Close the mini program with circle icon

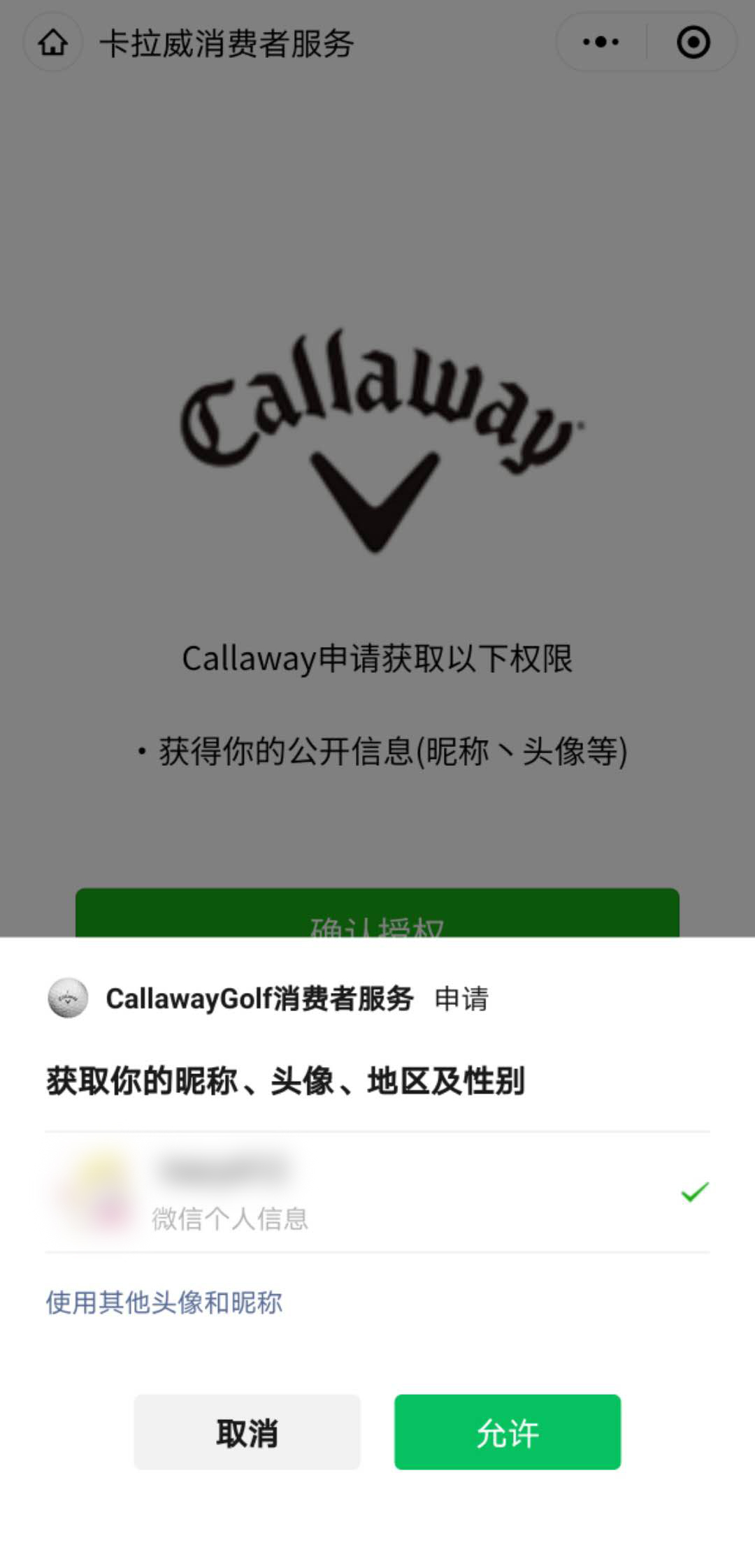click(693, 43)
